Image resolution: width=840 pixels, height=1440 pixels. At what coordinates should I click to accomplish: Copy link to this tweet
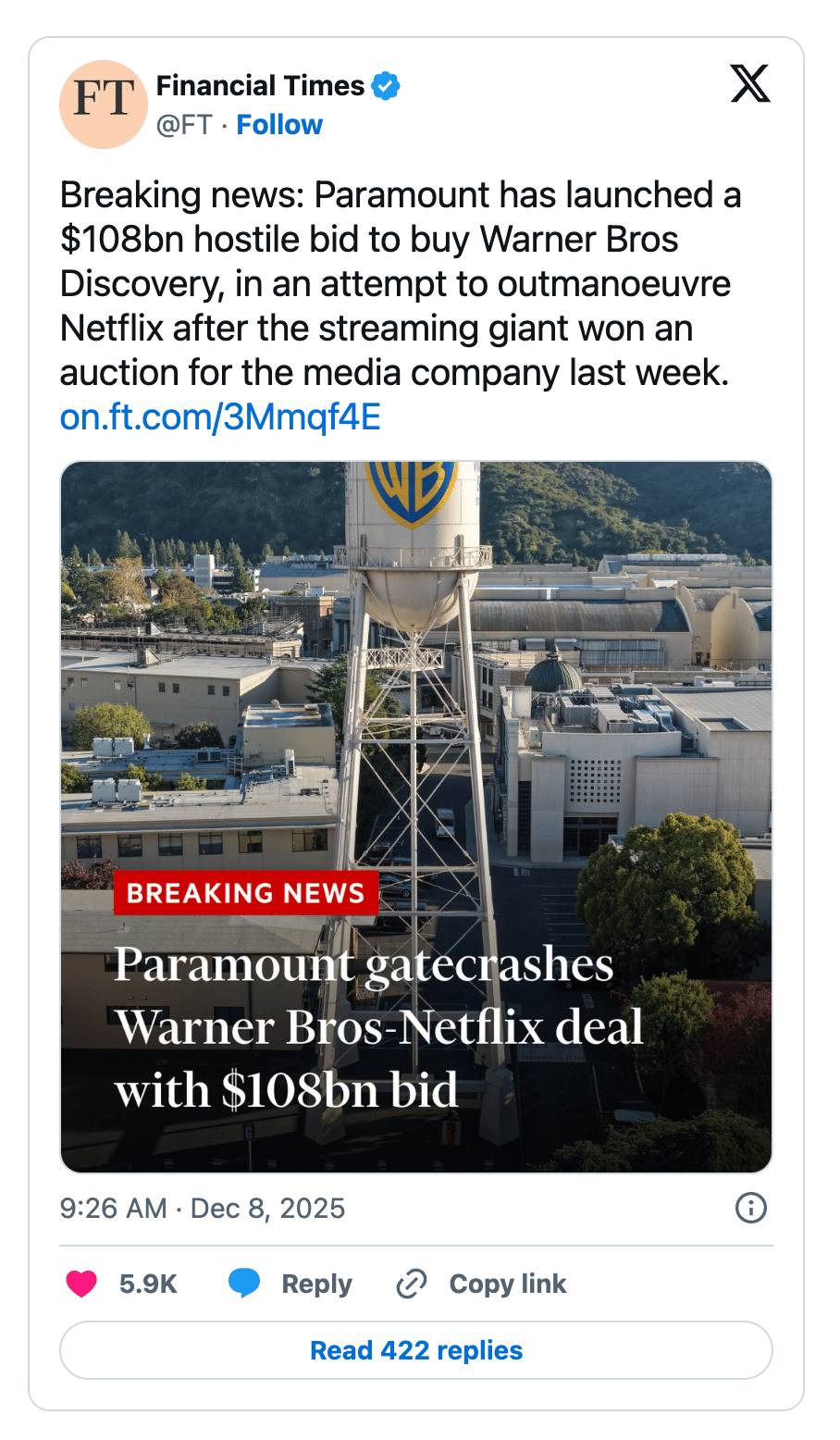482,1284
